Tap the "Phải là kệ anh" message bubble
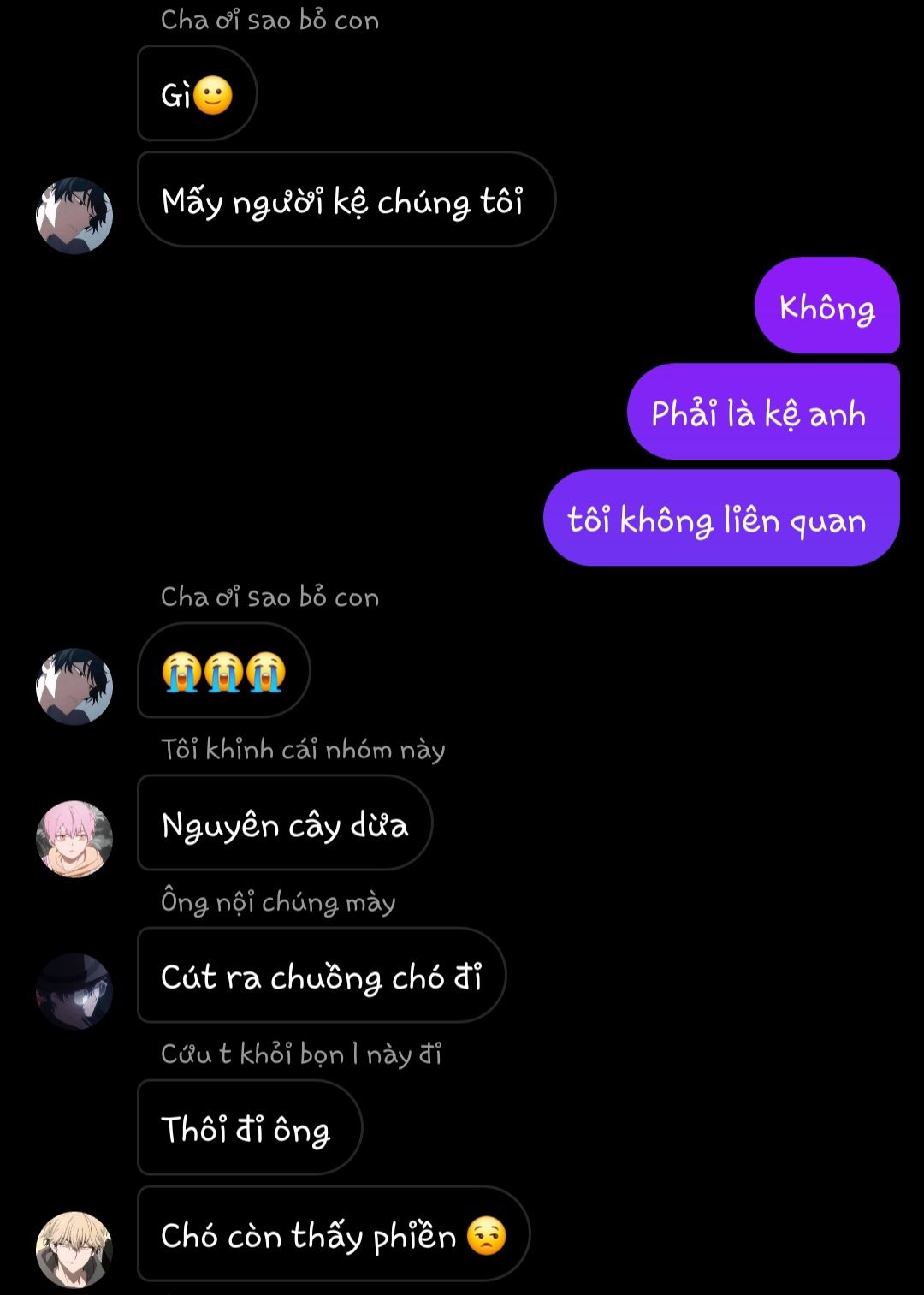The height and width of the screenshot is (1295, 924). point(762,413)
